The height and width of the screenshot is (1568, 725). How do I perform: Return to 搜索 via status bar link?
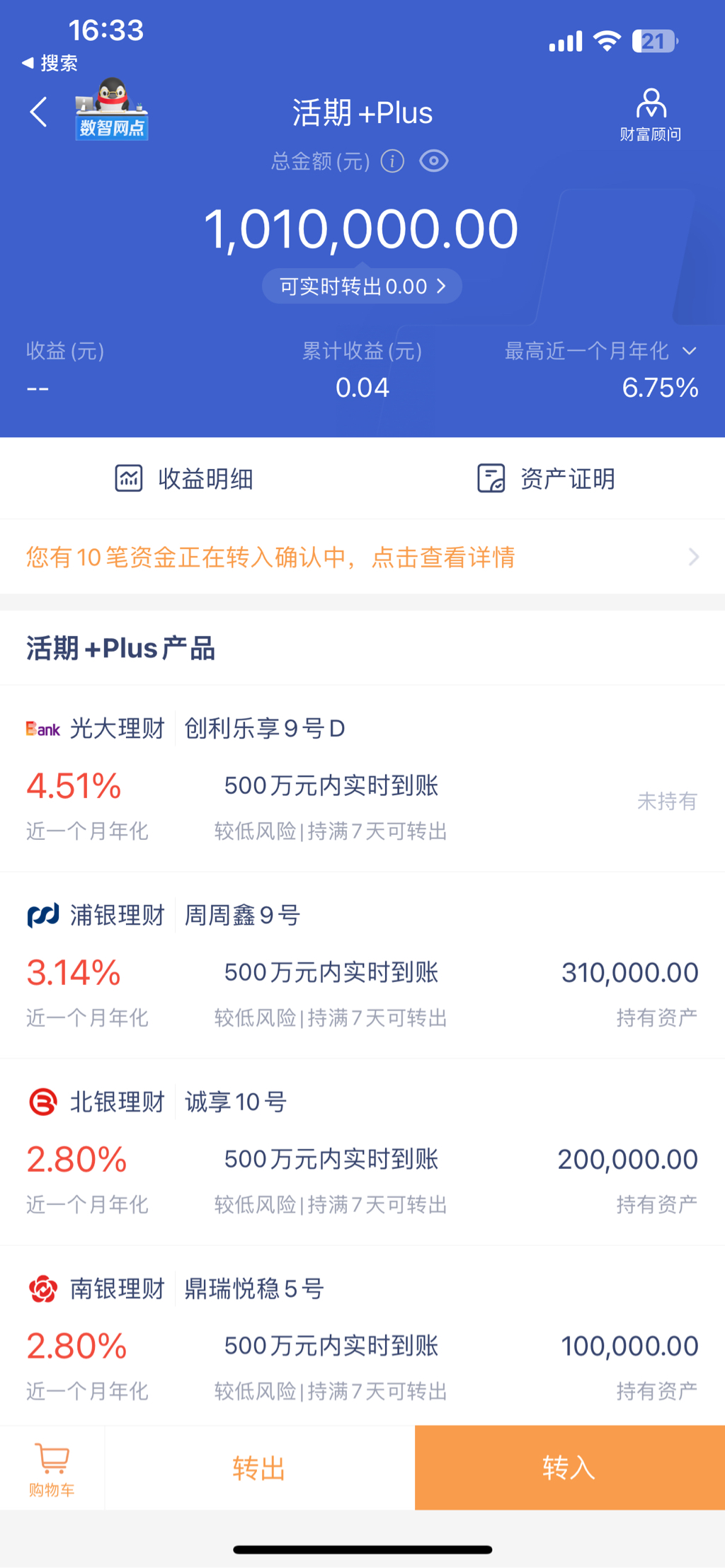tap(50, 63)
